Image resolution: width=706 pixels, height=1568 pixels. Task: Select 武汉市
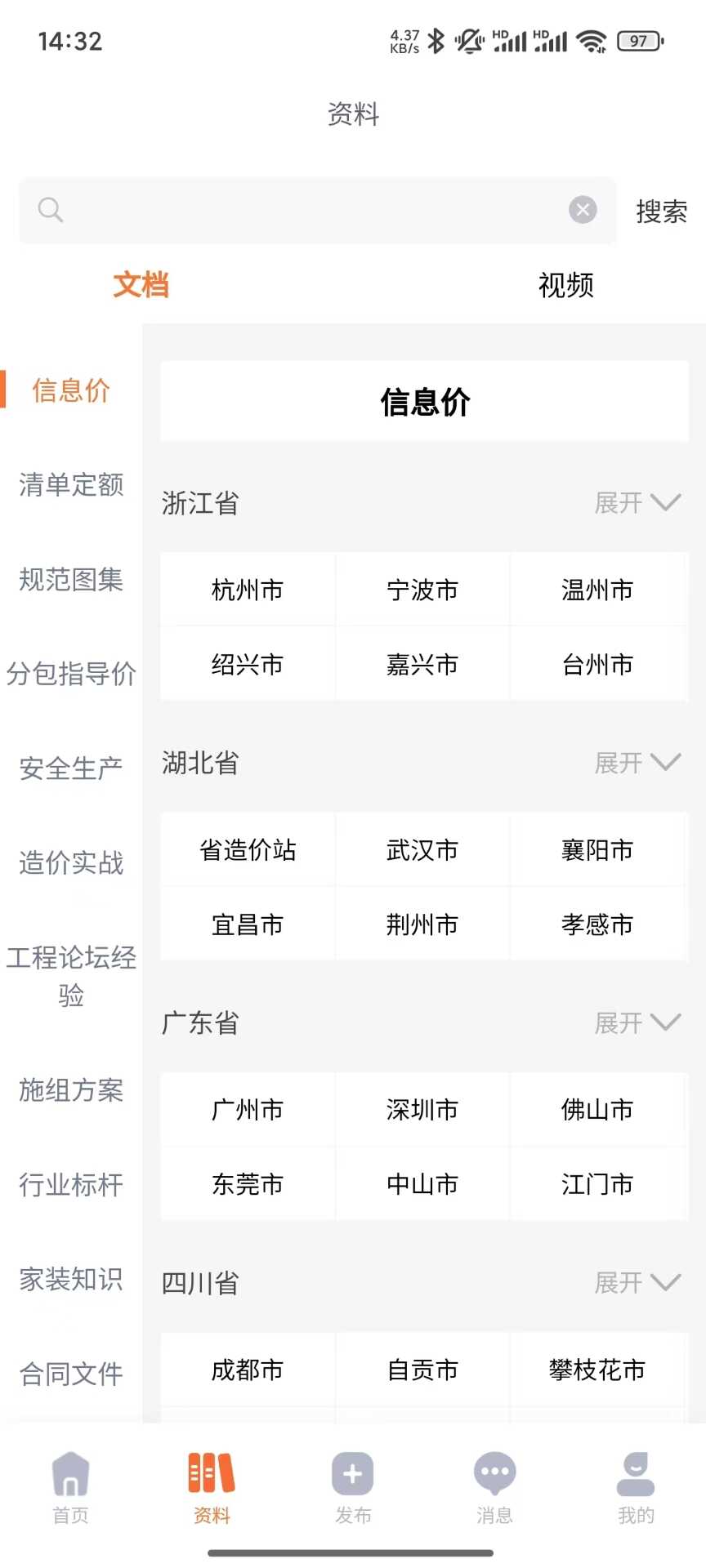422,850
